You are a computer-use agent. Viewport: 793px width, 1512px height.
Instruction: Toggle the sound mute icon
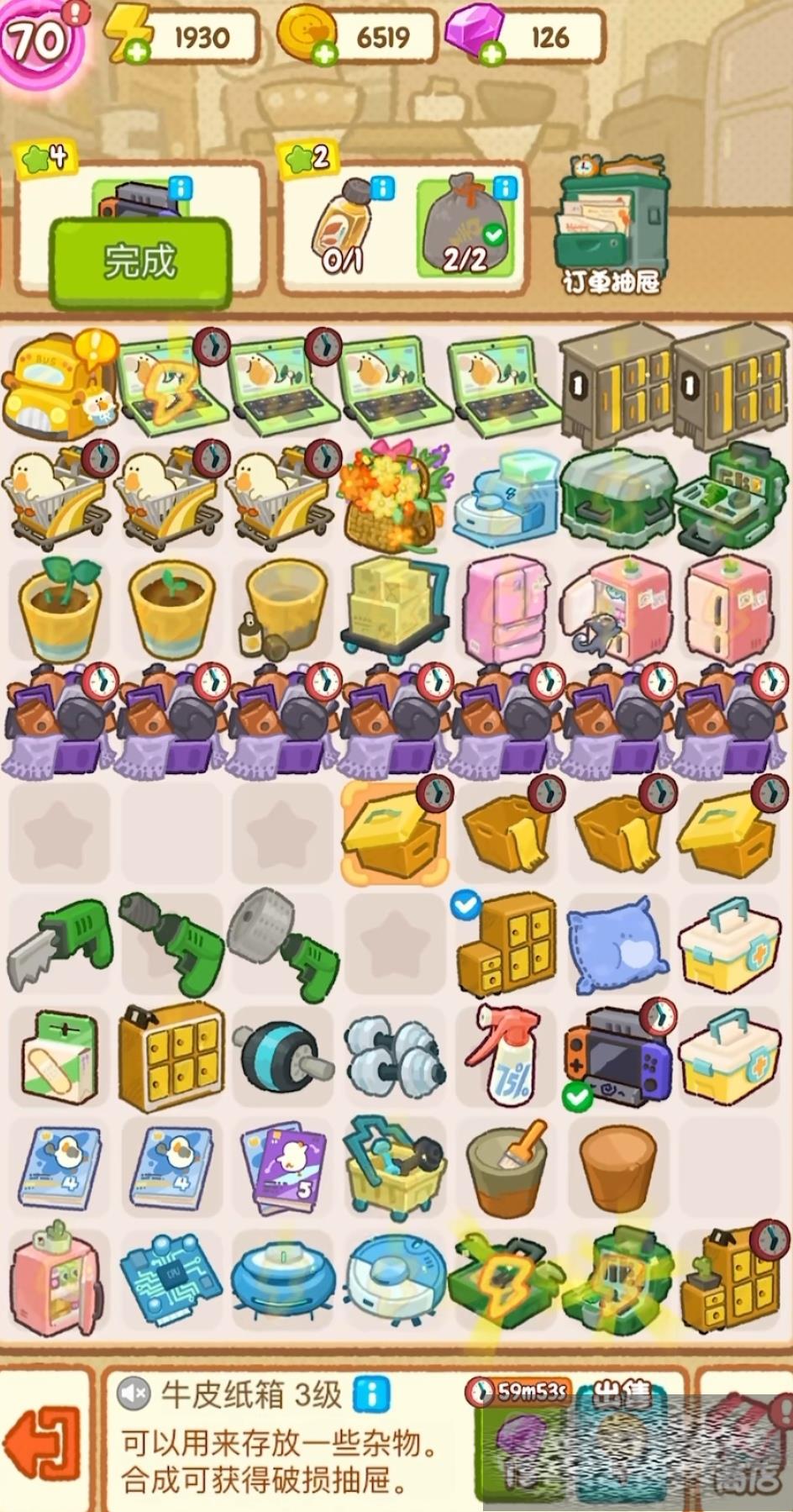[x=134, y=1394]
